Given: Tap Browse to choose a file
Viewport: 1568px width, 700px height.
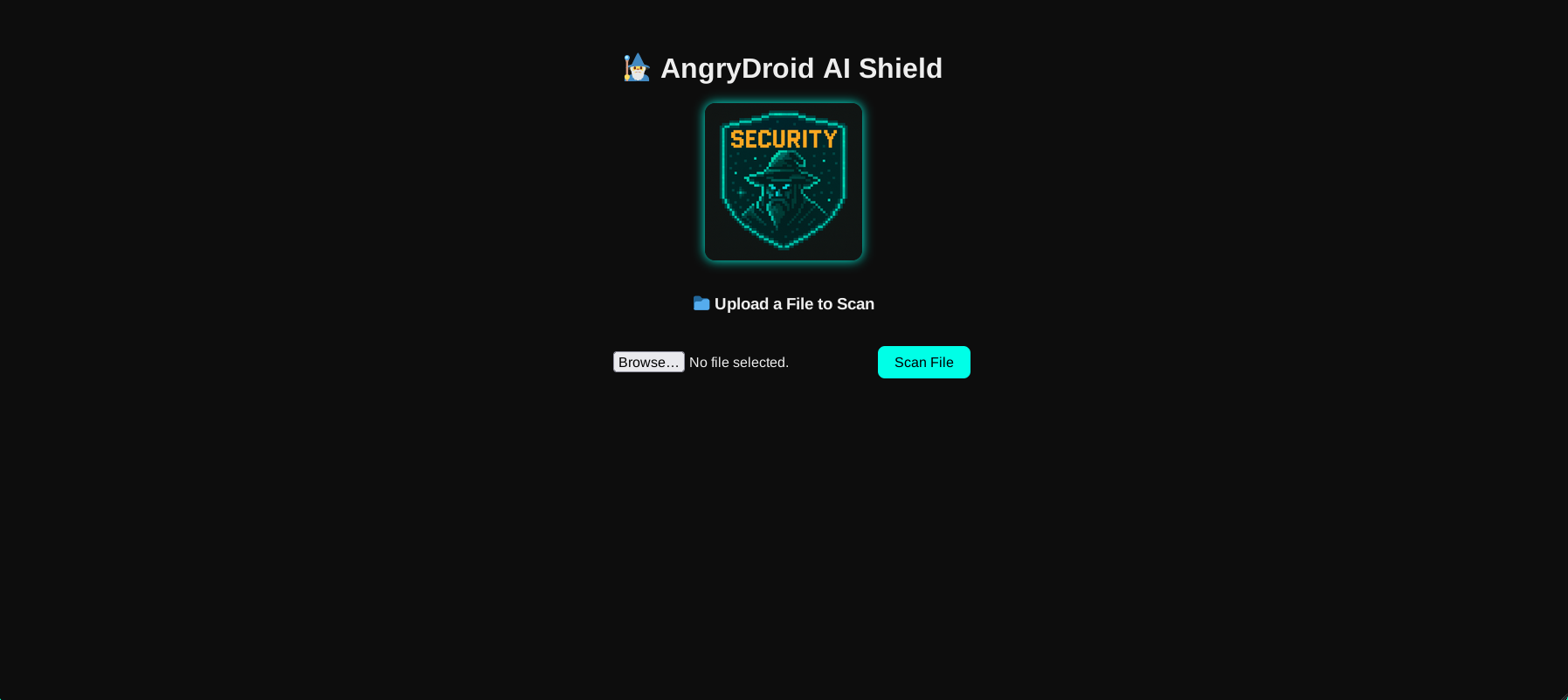Looking at the screenshot, I should 648,362.
